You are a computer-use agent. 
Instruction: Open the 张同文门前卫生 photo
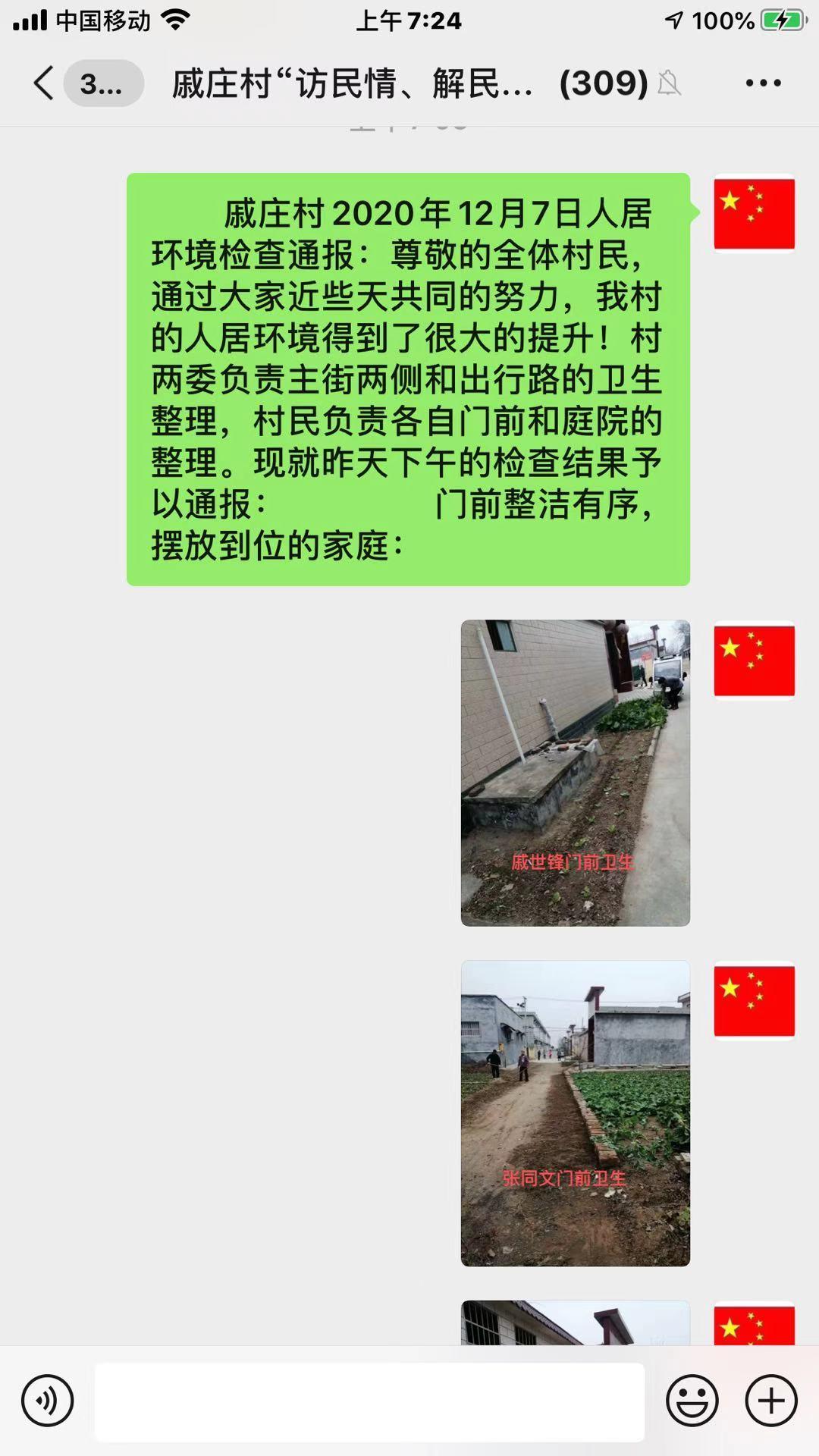click(x=575, y=1112)
